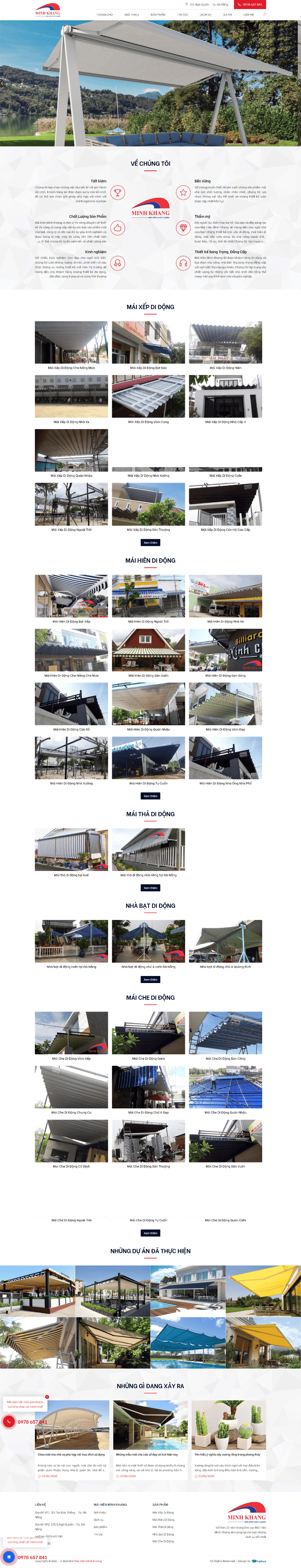301x1568 pixels.
Task: Open the search icon in header
Action: (x=265, y=14)
